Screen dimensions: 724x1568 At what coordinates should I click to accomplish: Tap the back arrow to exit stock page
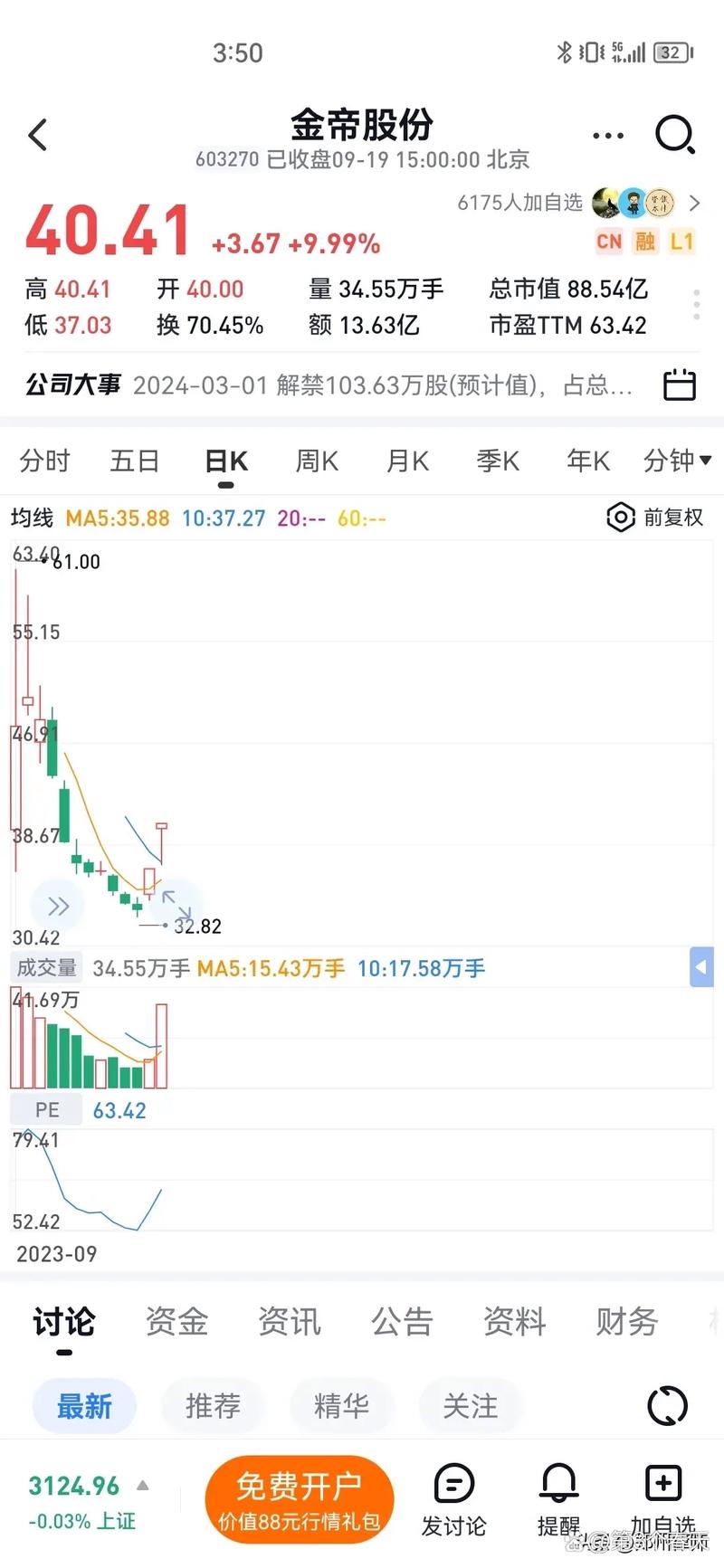coord(36,134)
